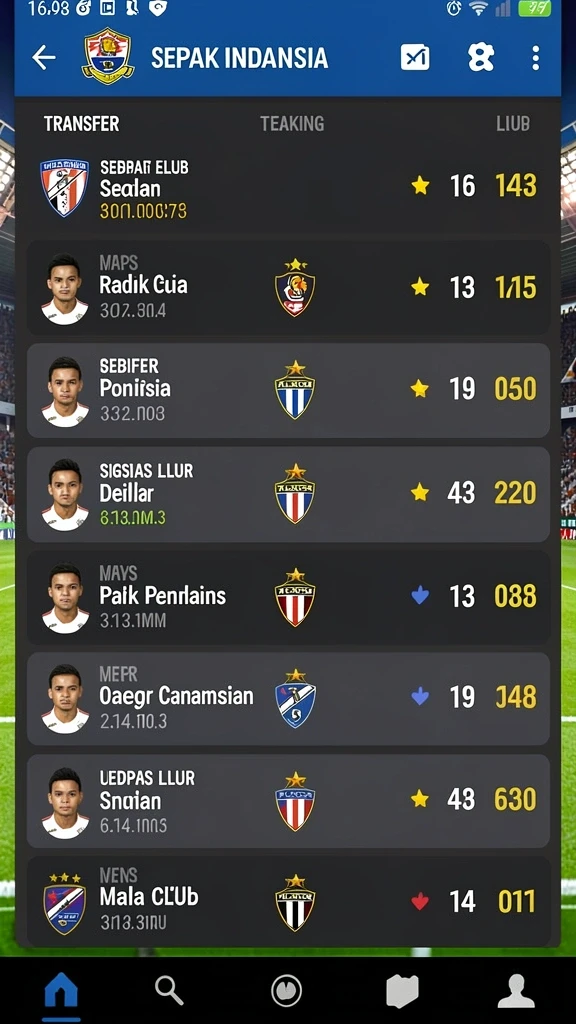
Task: Open the card-shaped tab beside the profile tab
Action: click(x=402, y=991)
